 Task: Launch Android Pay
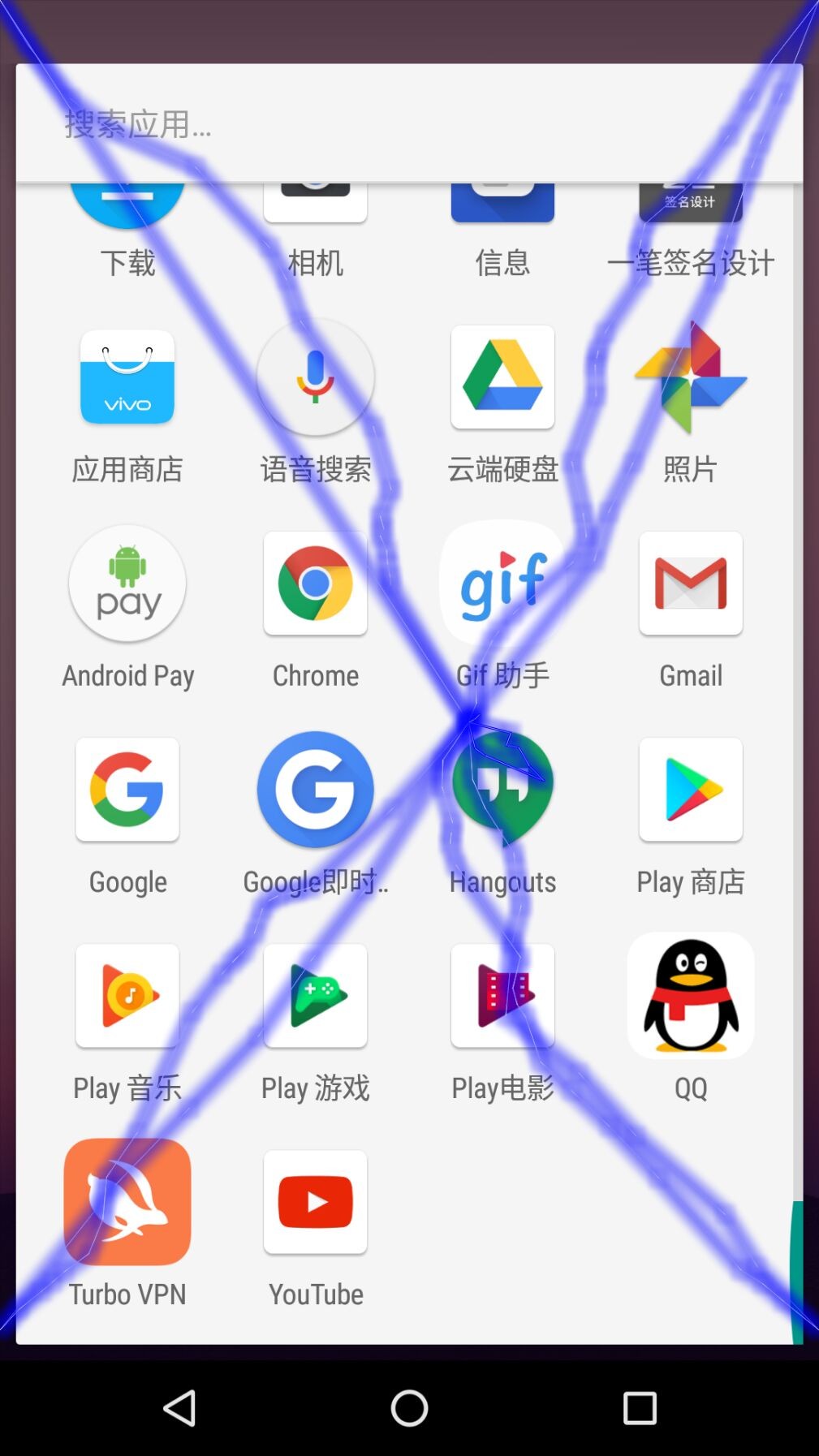(x=127, y=584)
